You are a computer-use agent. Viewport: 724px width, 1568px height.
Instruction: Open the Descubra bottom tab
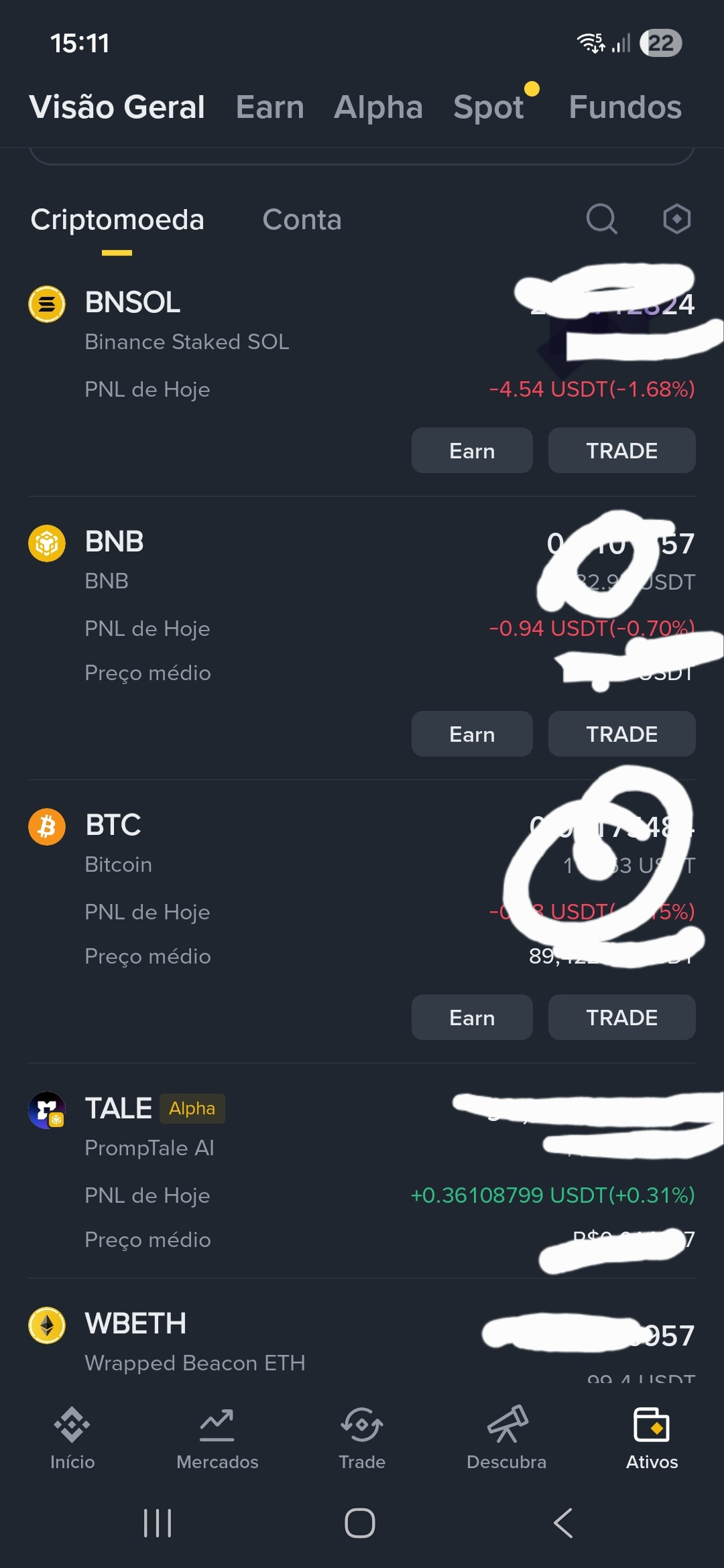point(507,1439)
